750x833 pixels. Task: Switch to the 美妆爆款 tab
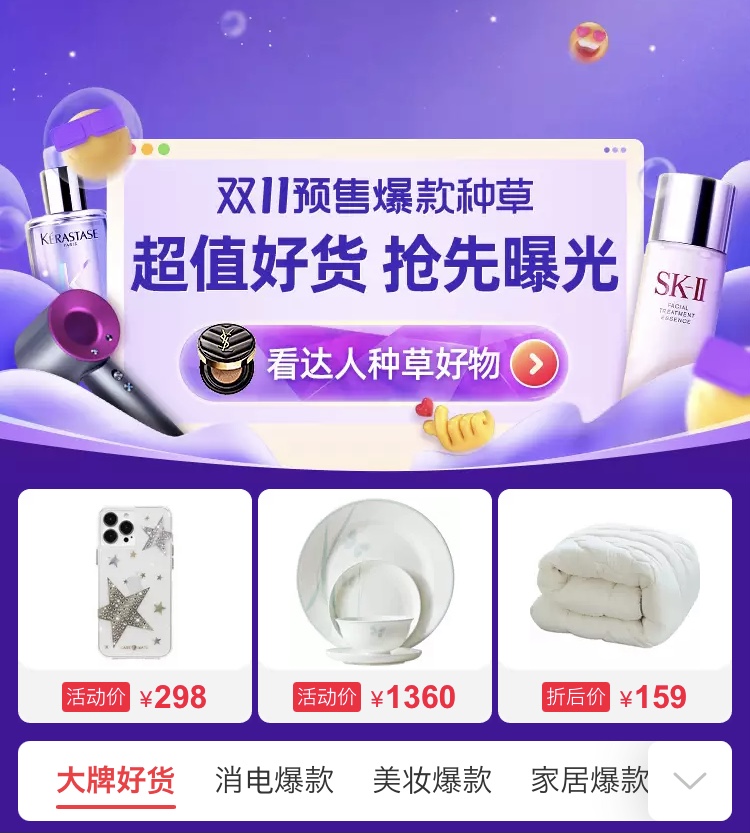[x=432, y=780]
